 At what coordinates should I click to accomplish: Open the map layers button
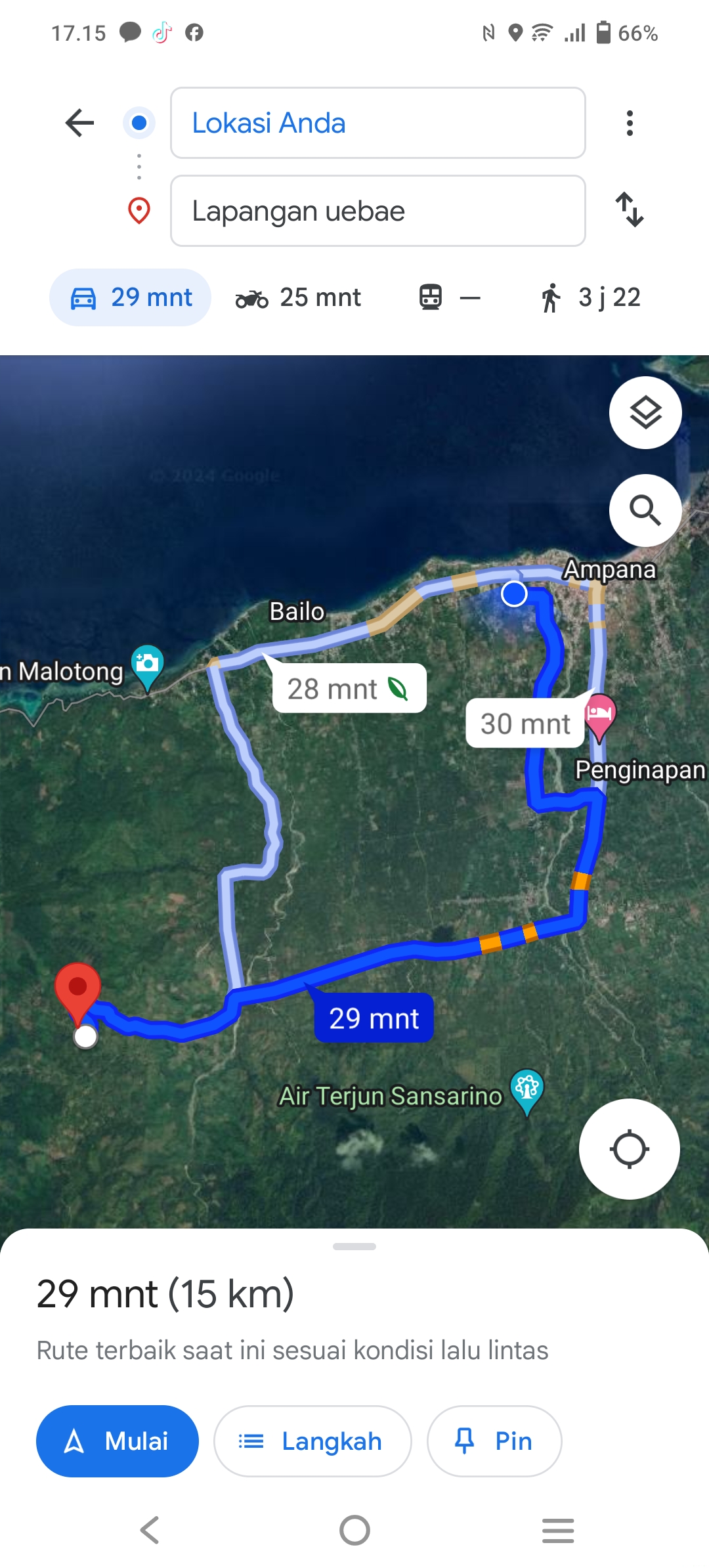(x=645, y=412)
